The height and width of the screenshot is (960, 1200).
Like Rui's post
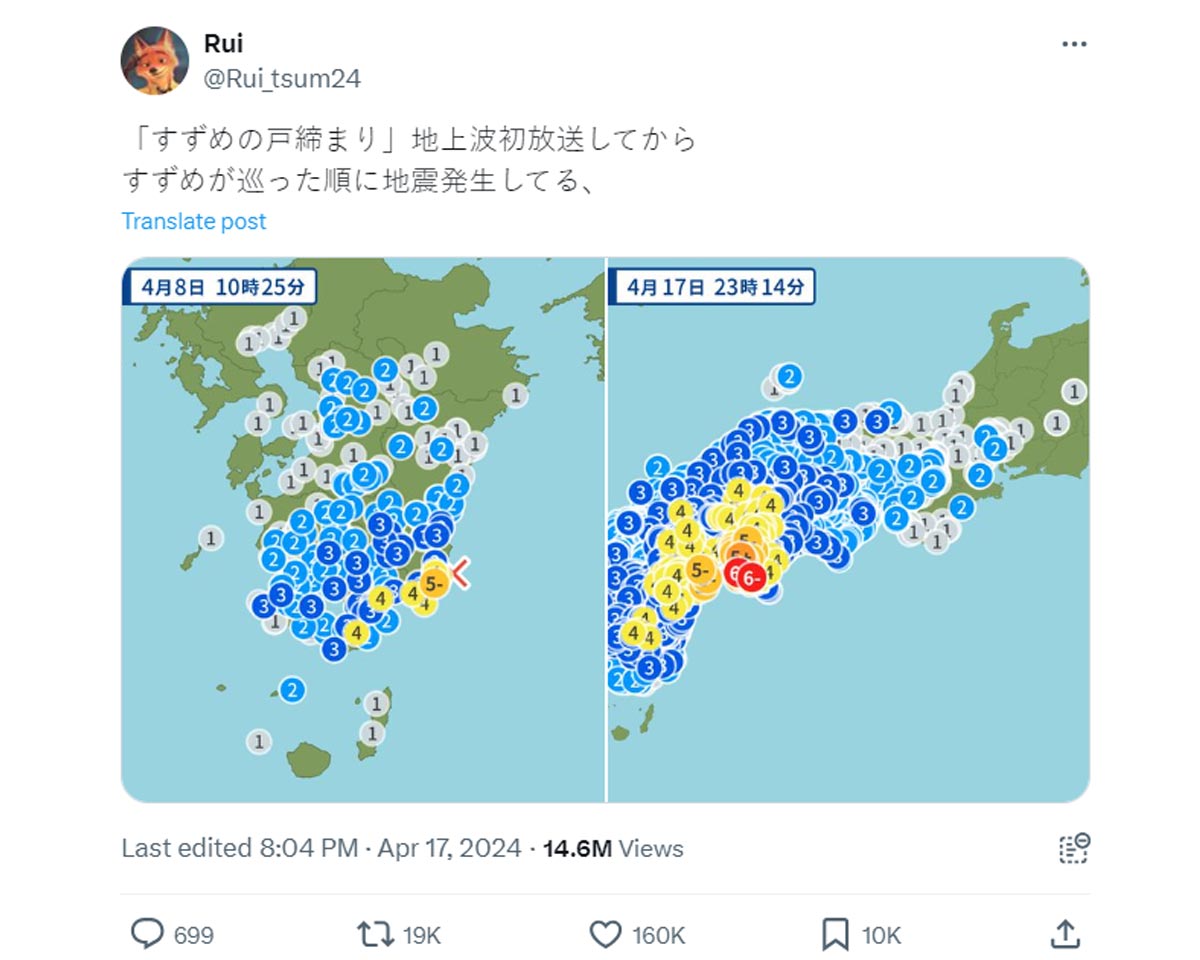coord(605,935)
